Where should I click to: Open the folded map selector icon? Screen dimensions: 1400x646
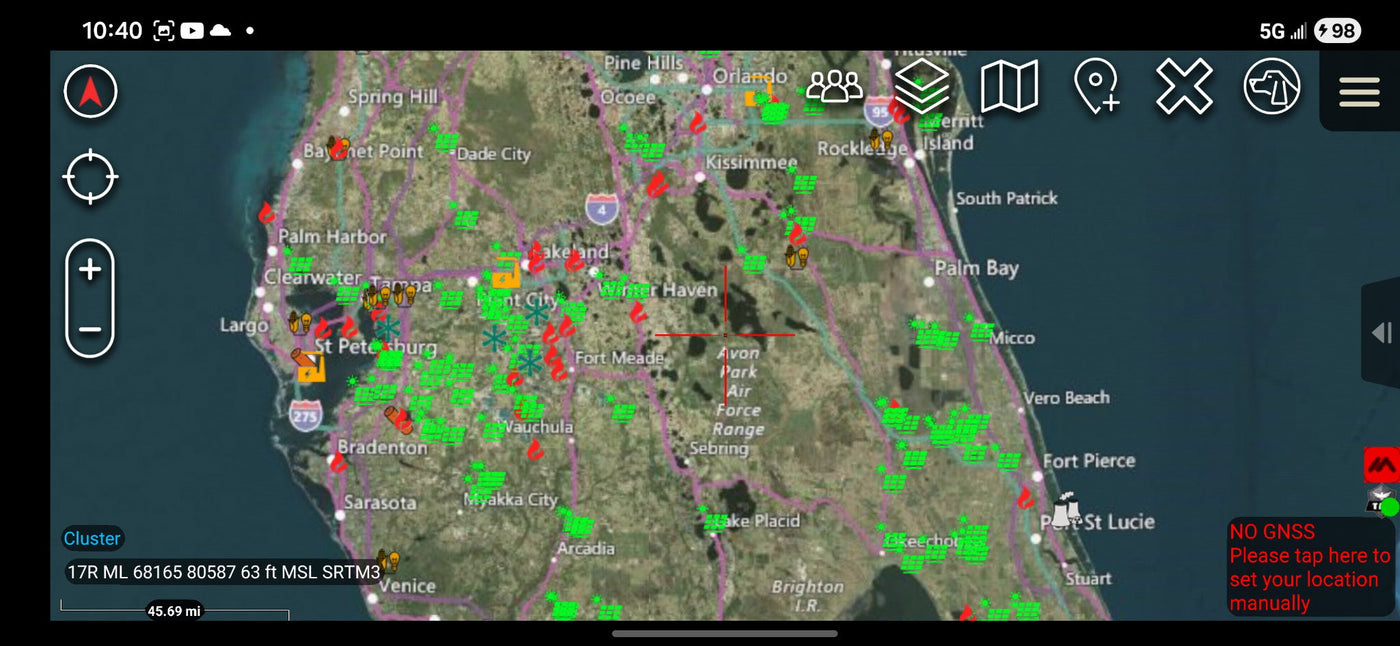[1009, 86]
